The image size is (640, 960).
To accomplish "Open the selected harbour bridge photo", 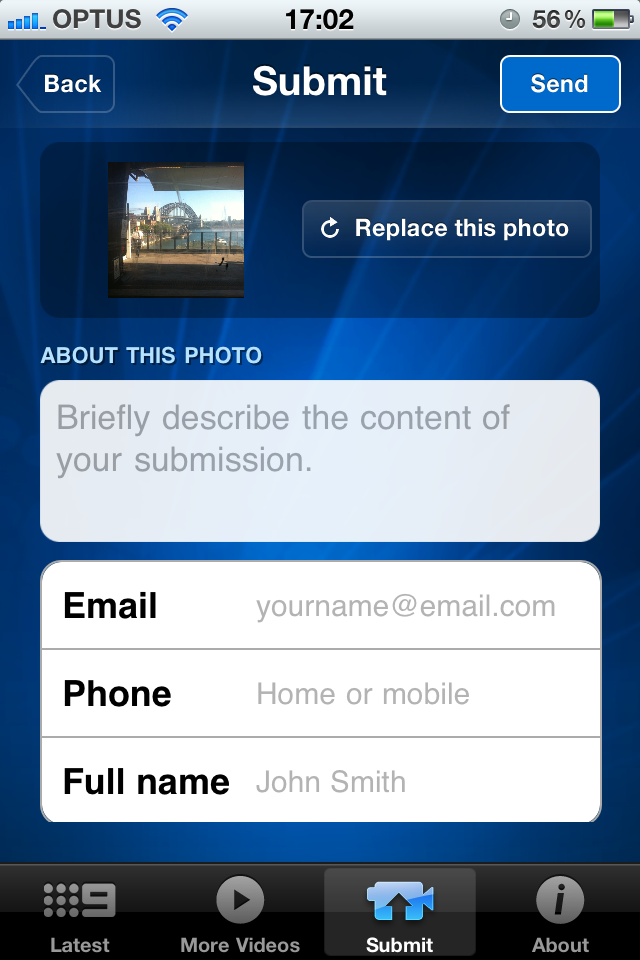I will coord(176,230).
